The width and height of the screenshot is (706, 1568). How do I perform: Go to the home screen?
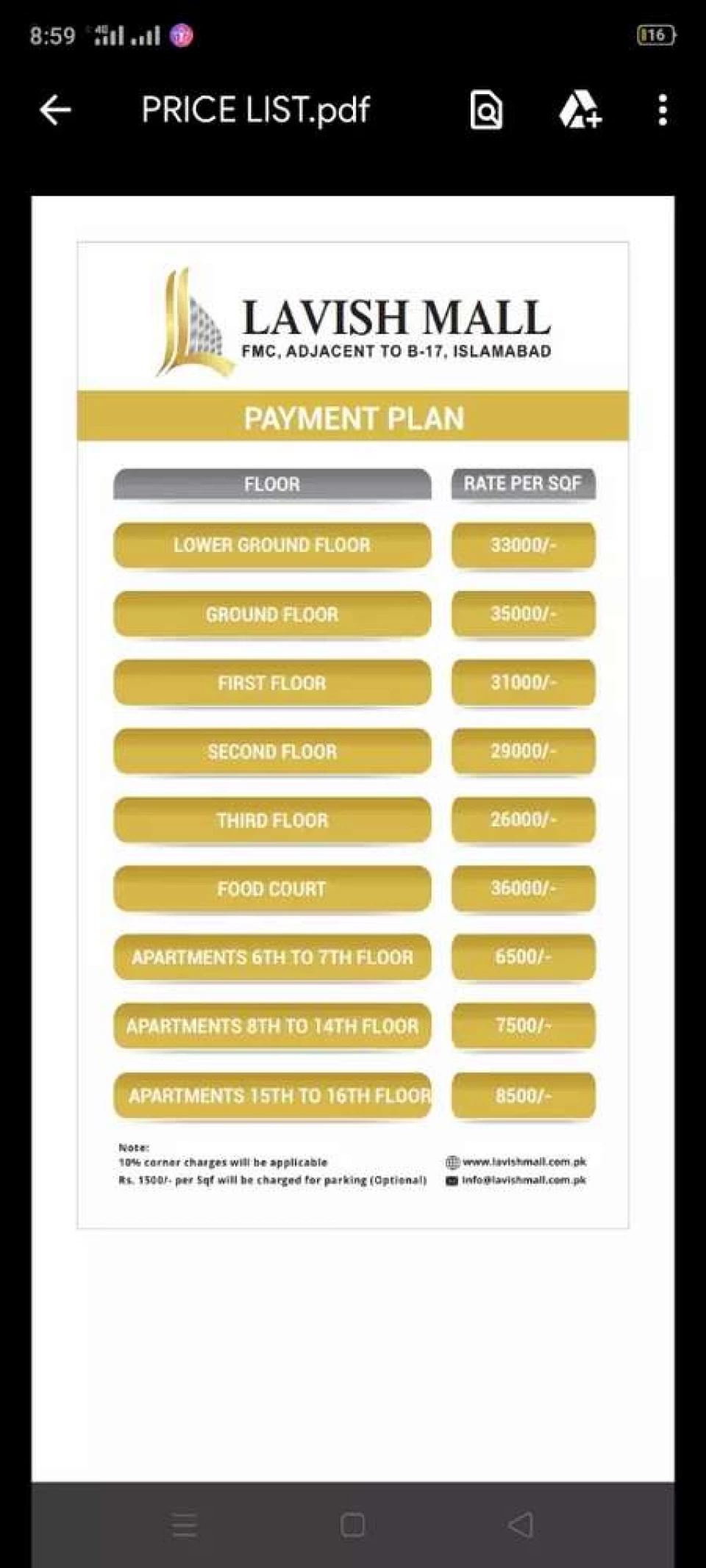(x=353, y=1525)
